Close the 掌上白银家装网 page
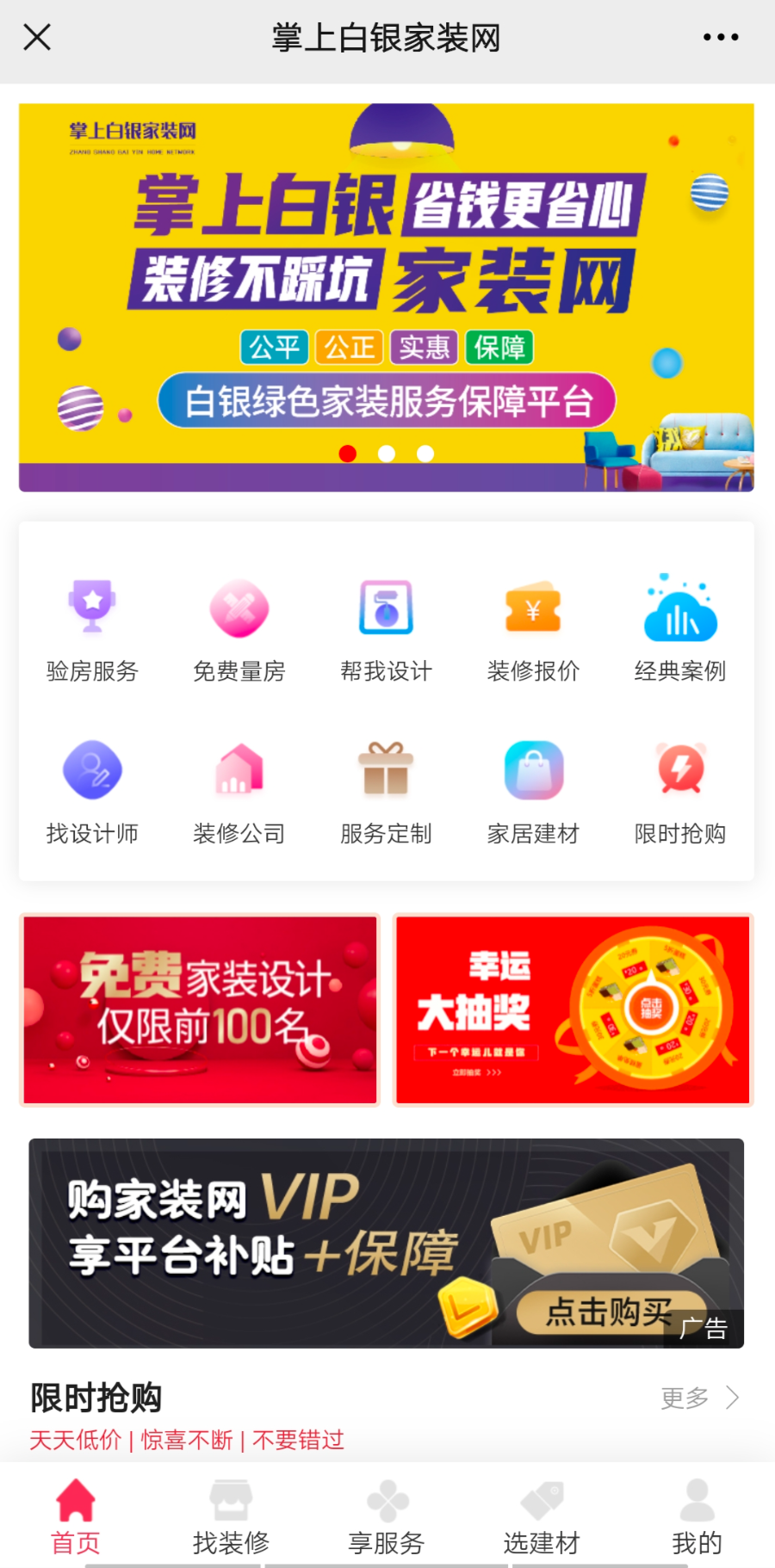The image size is (775, 1568). tap(37, 38)
